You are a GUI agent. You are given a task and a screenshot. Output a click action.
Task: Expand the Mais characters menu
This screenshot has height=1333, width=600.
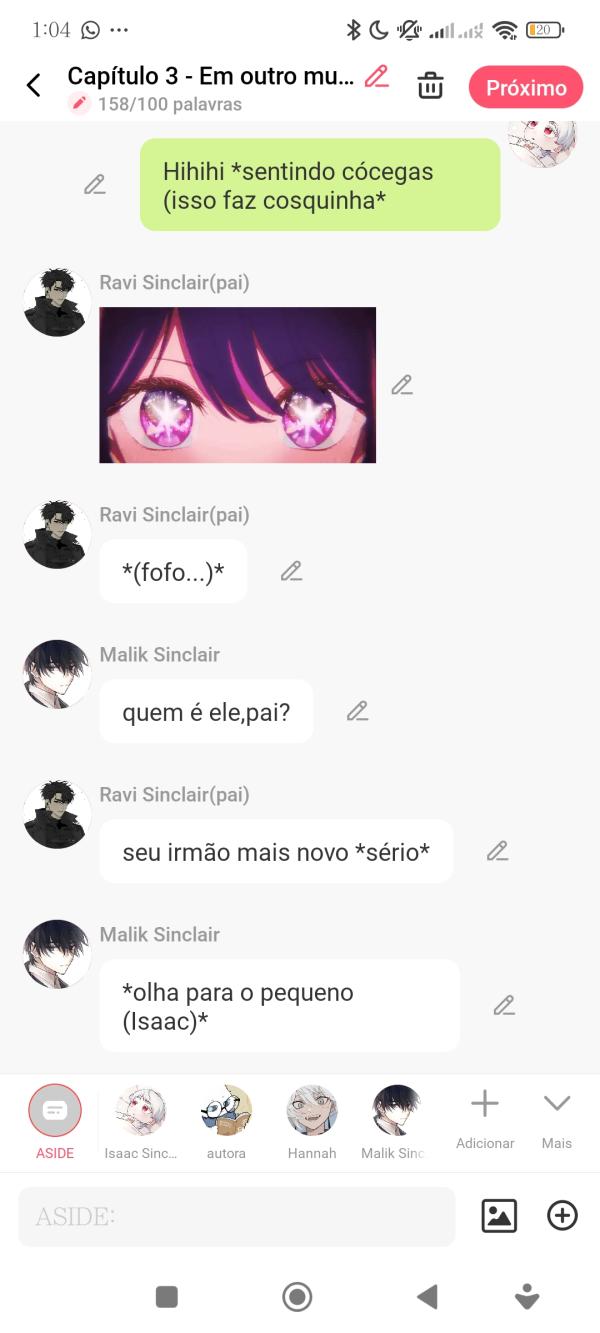[557, 1119]
